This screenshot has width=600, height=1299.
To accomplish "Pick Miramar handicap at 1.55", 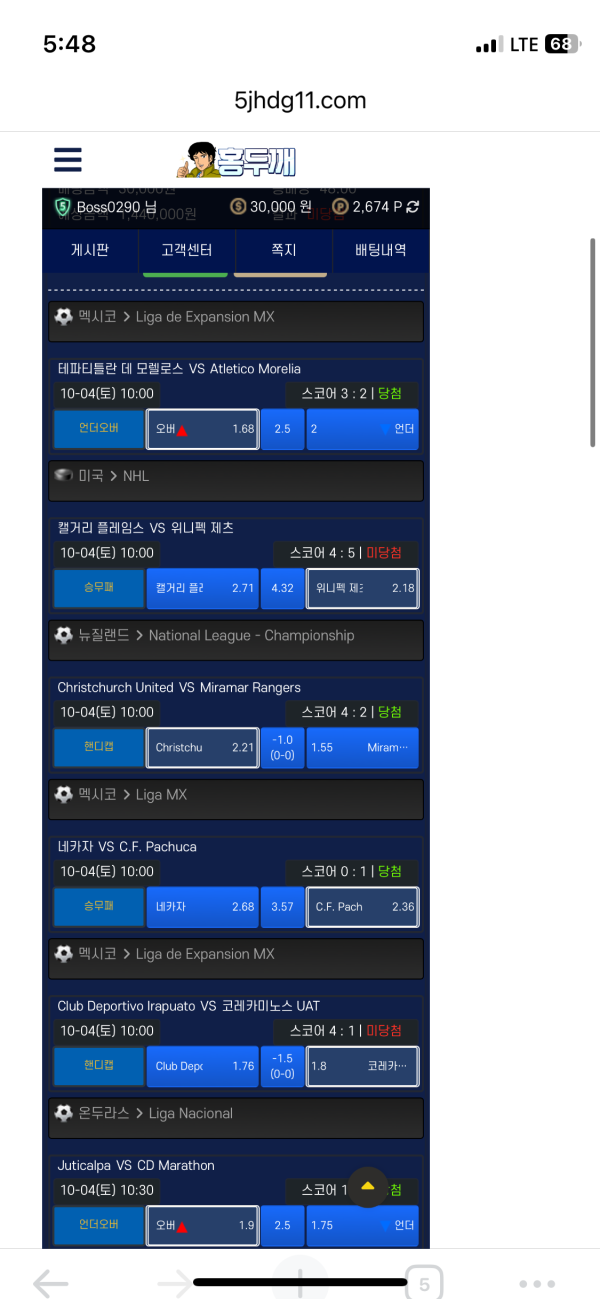I will point(362,748).
